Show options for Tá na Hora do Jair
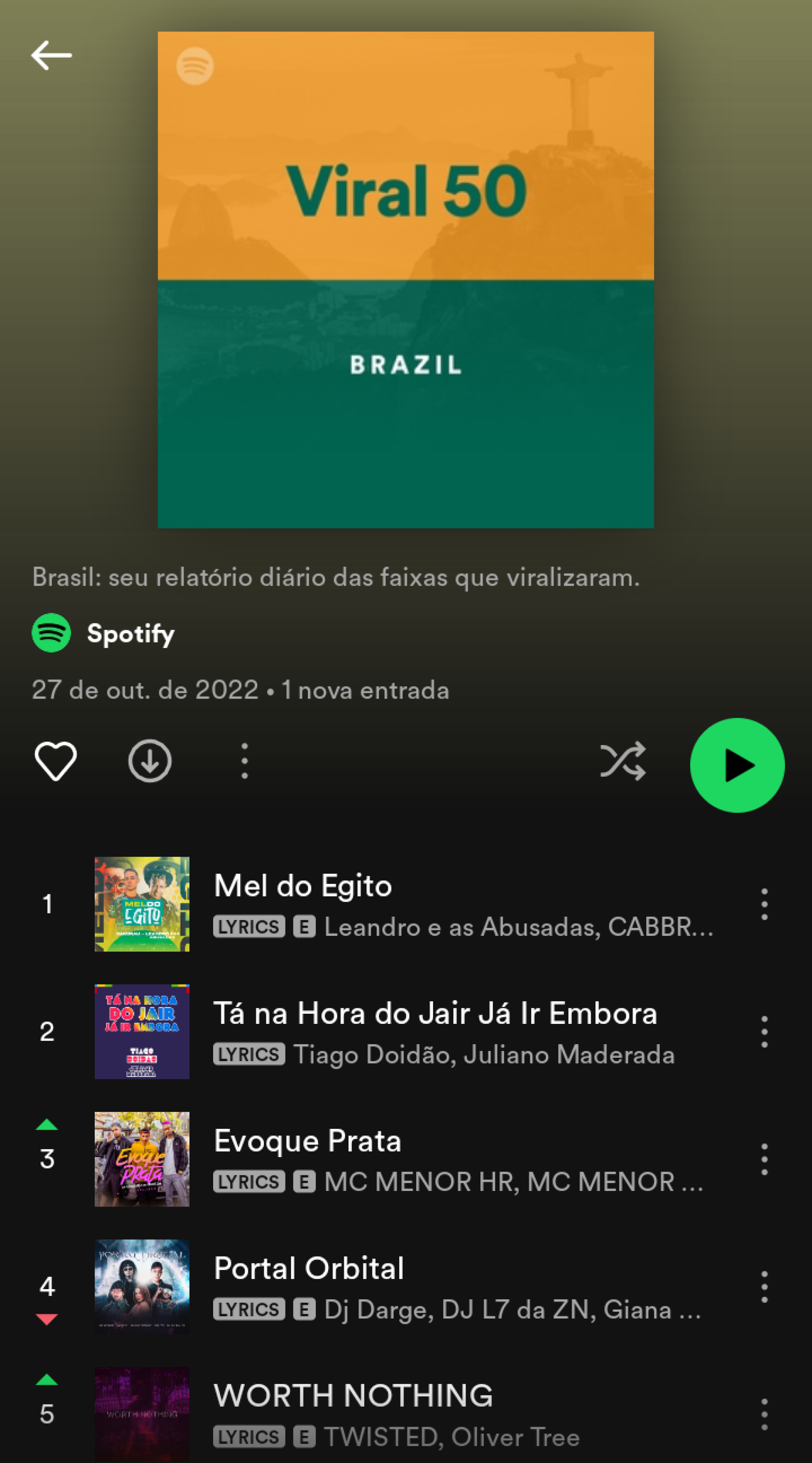Screen dimensions: 812x1463 (764, 1031)
